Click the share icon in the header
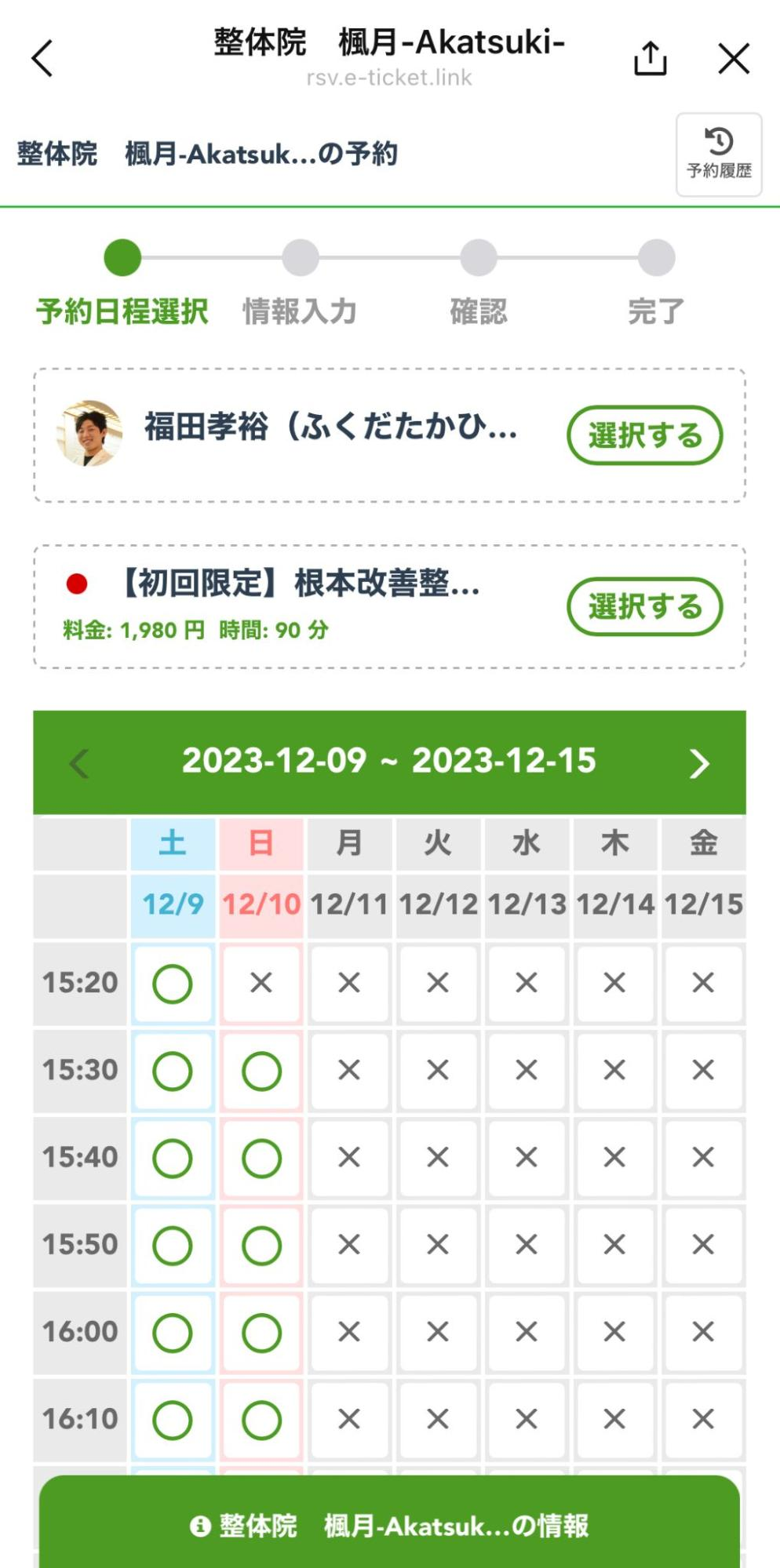This screenshot has width=780, height=1568. (x=651, y=58)
